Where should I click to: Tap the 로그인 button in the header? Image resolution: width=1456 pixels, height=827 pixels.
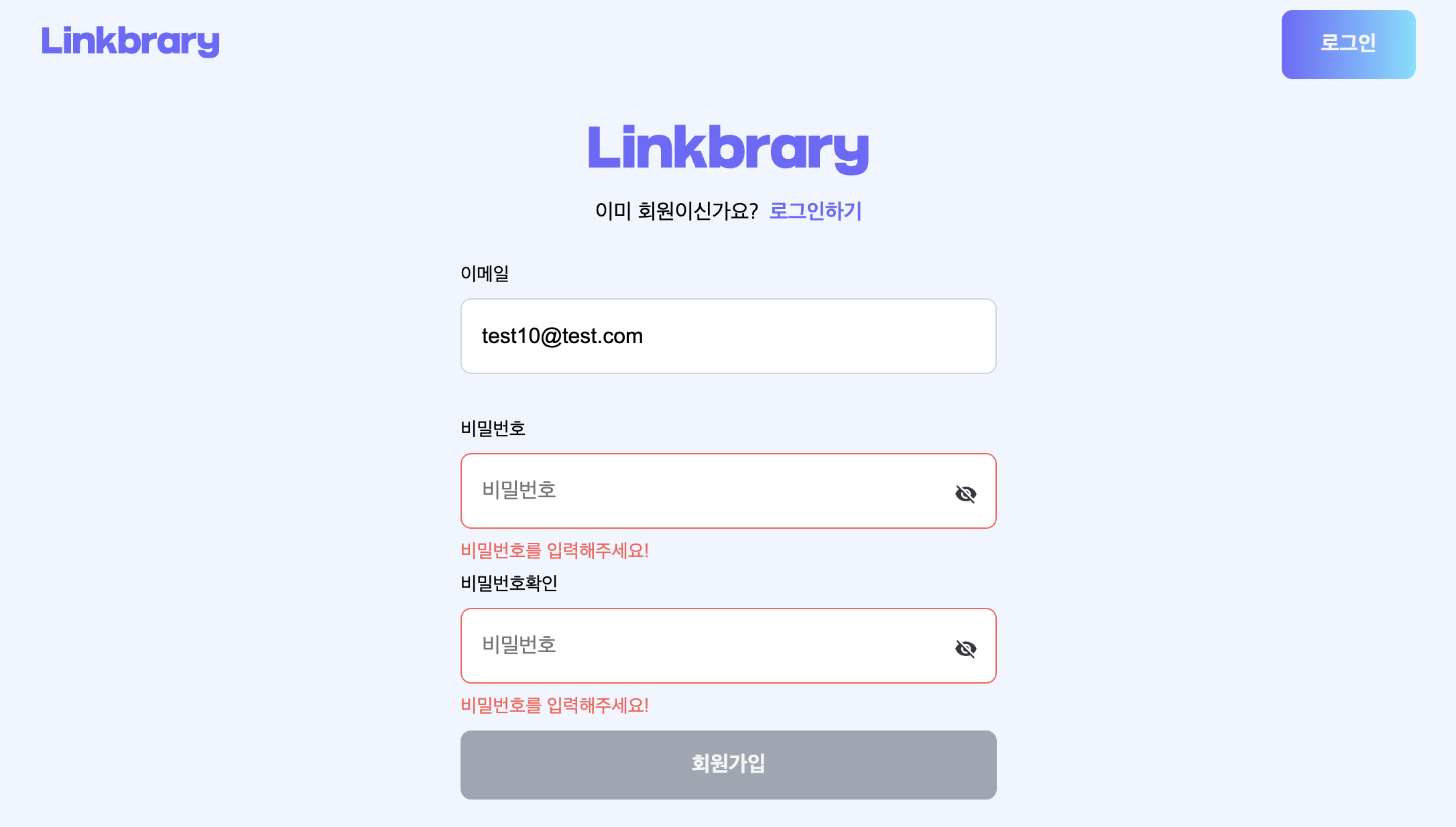coord(1348,44)
